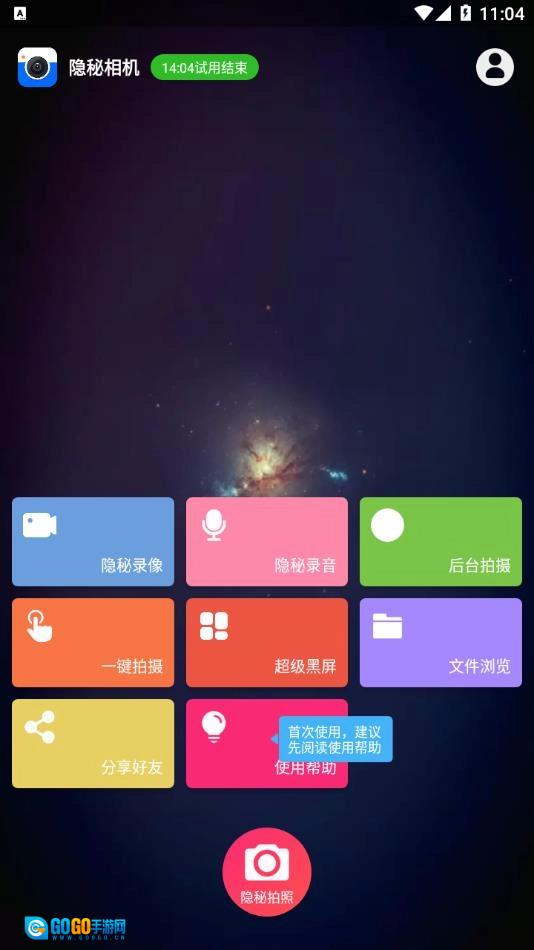Take a photo with 隐秘拍照 button
The image size is (534, 950).
[x=267, y=872]
